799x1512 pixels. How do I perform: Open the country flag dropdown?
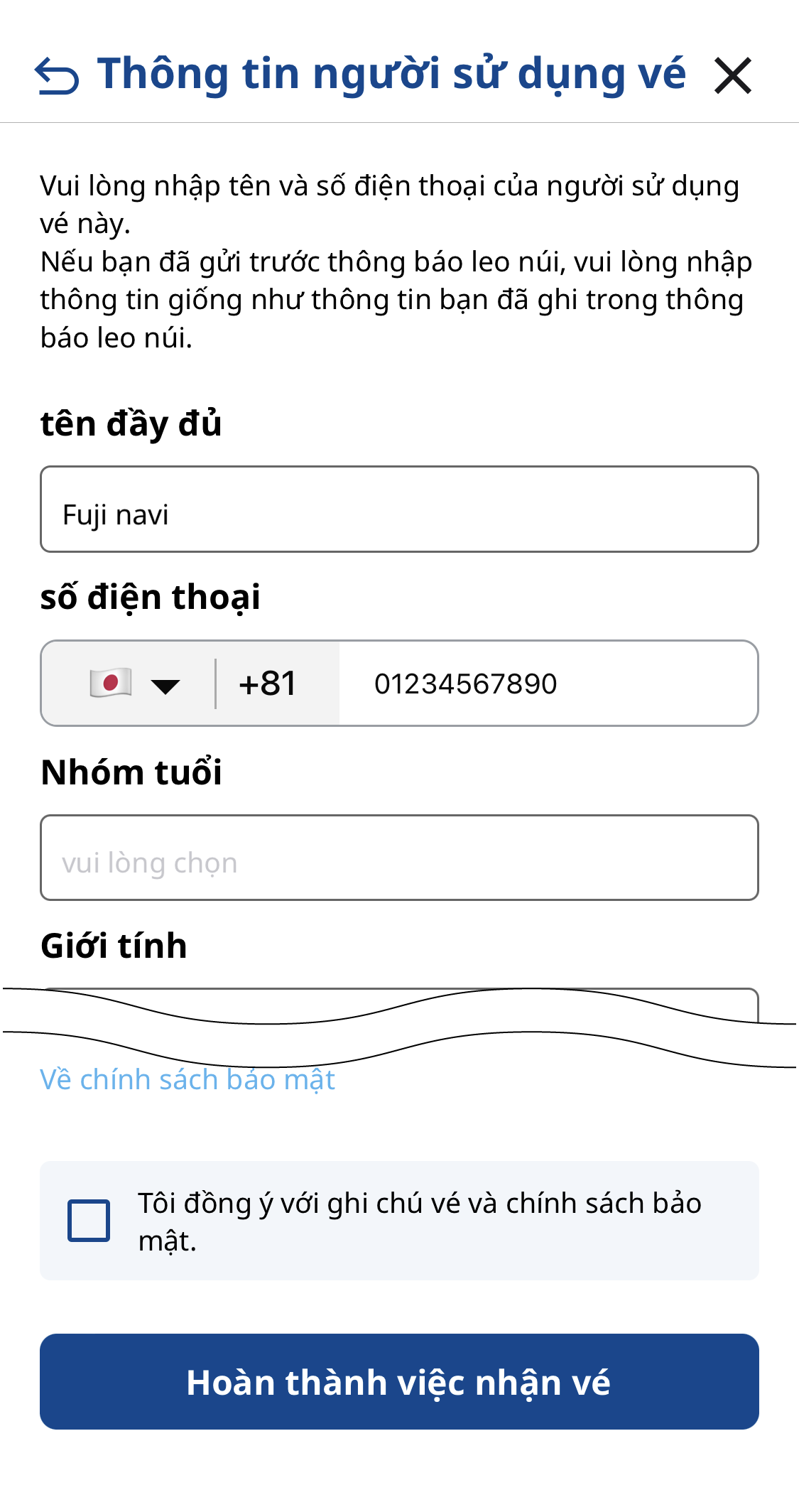pos(134,684)
